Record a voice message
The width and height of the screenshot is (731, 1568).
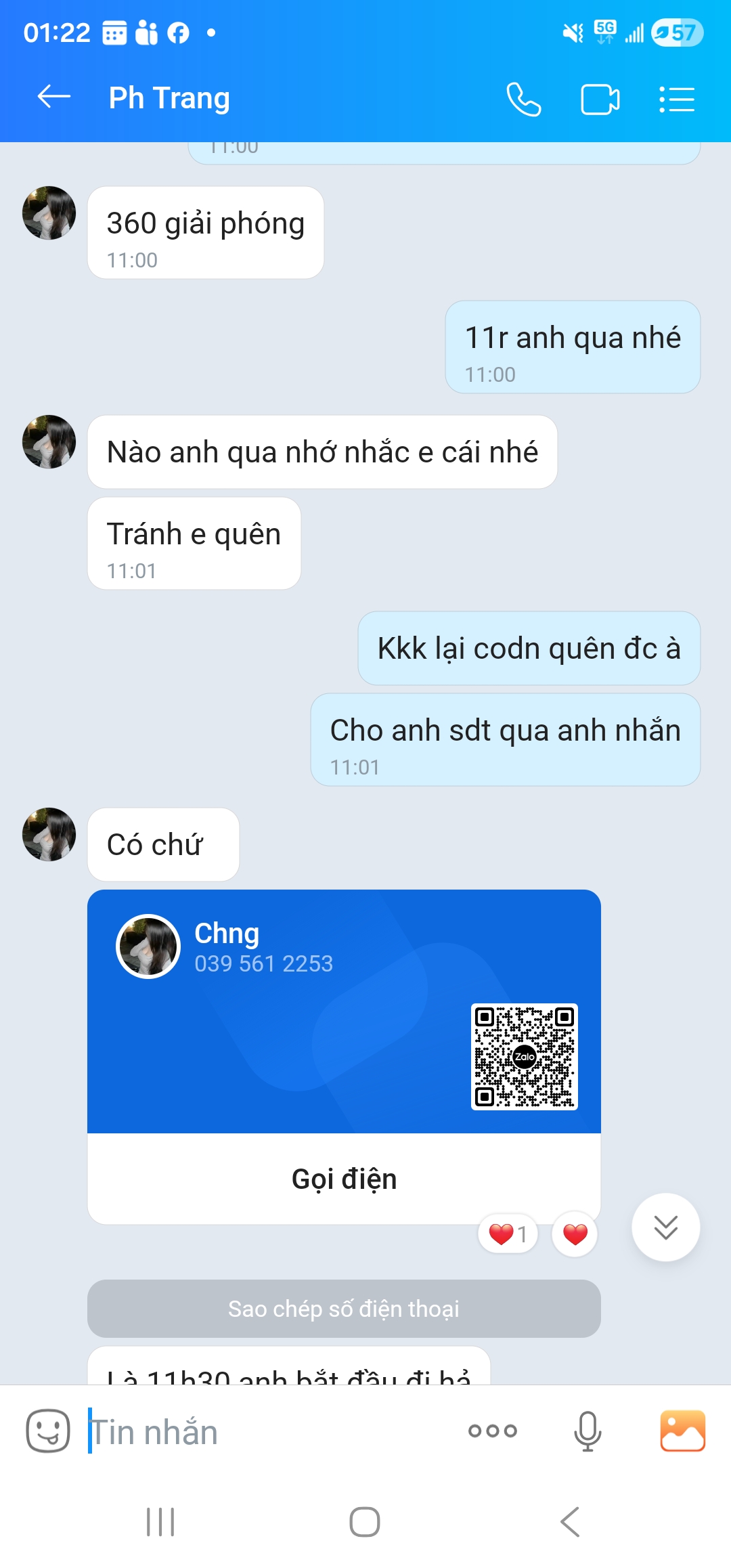[588, 1431]
